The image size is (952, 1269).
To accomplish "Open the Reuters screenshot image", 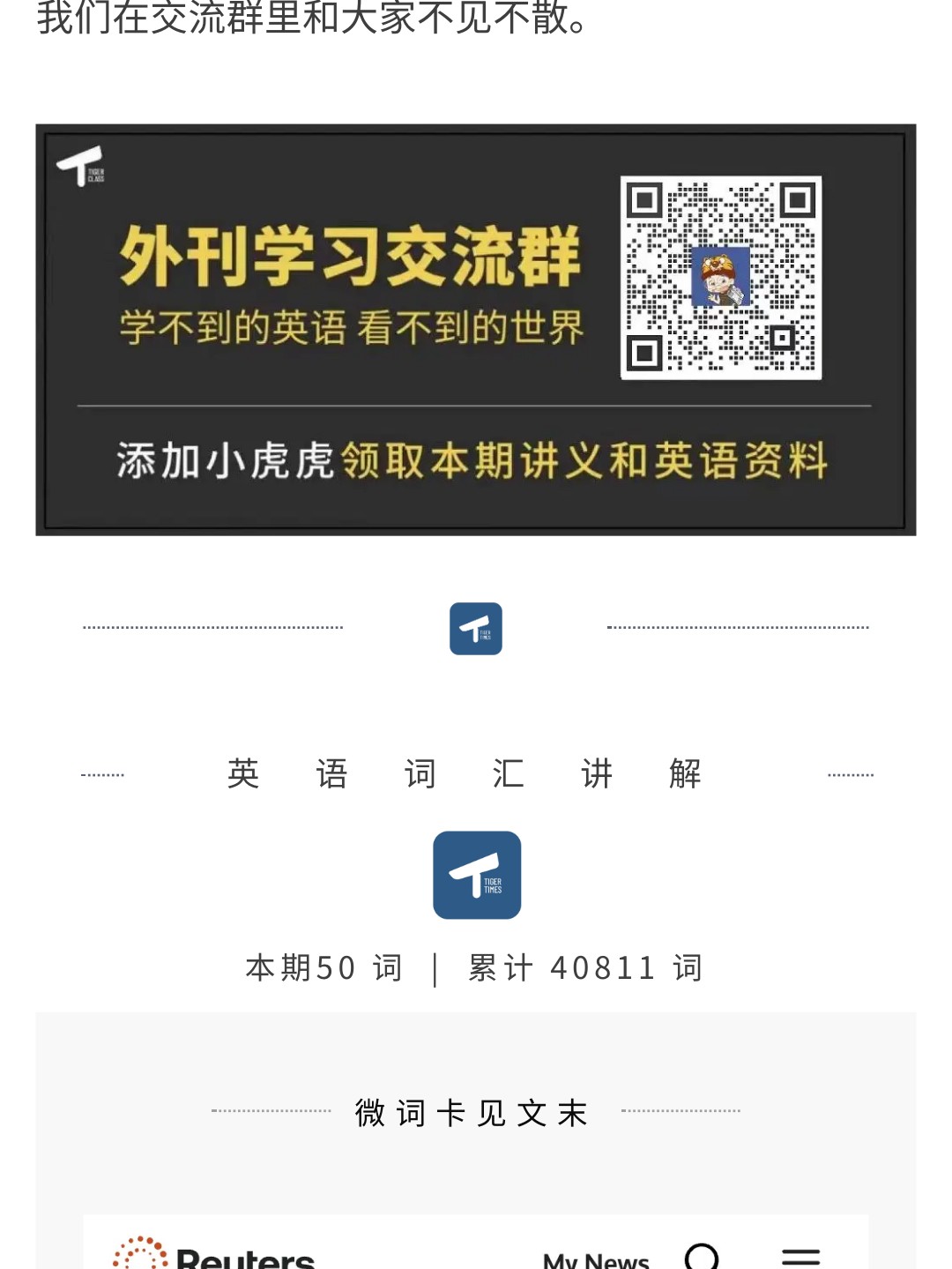I will [476, 1245].
